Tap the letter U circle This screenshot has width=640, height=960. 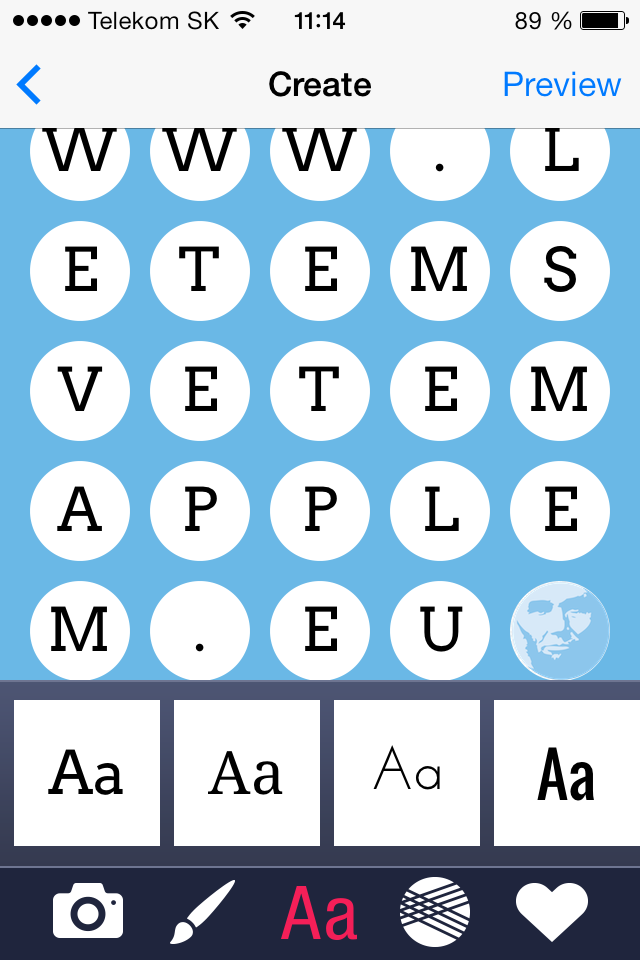tap(440, 630)
